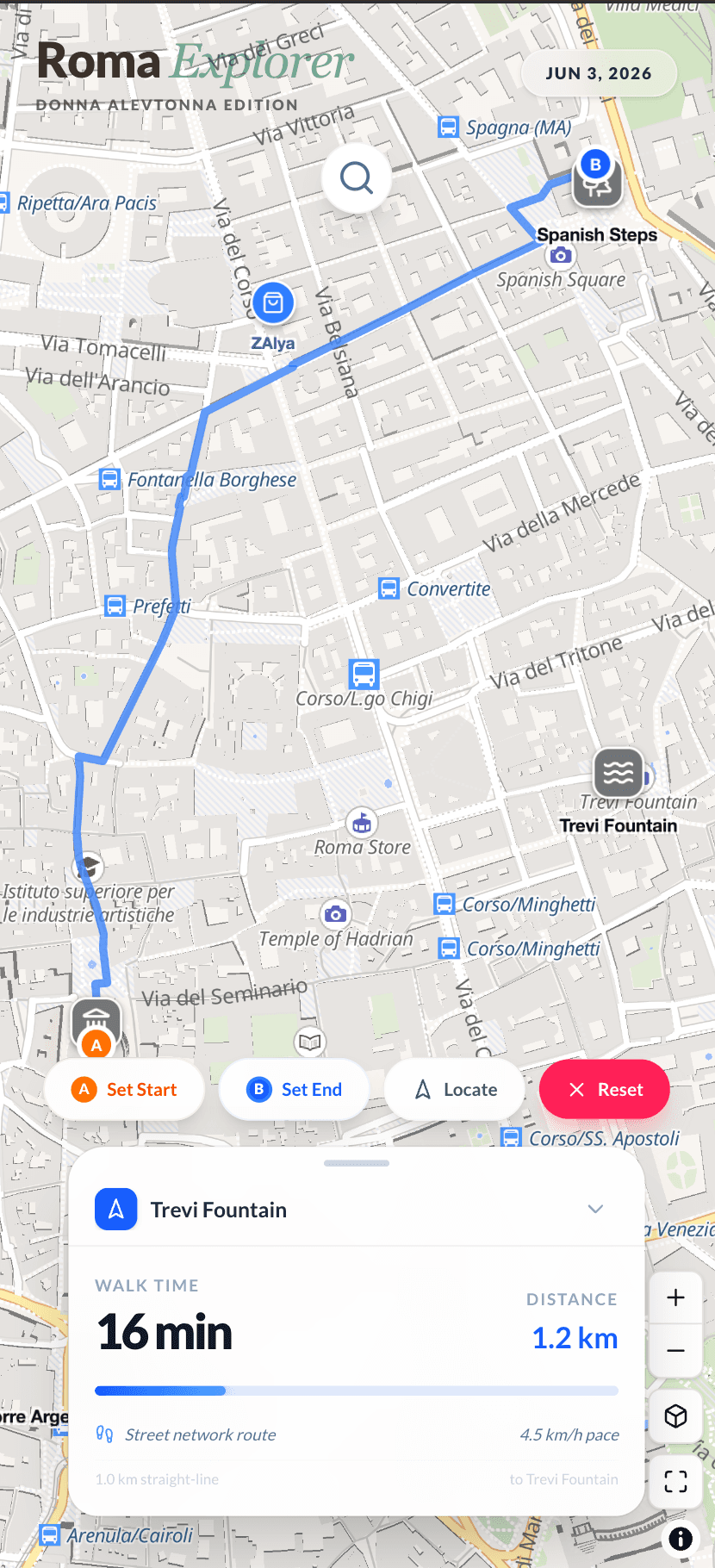Tap the Roma Store marker
This screenshot has width=715, height=1568.
(x=362, y=823)
